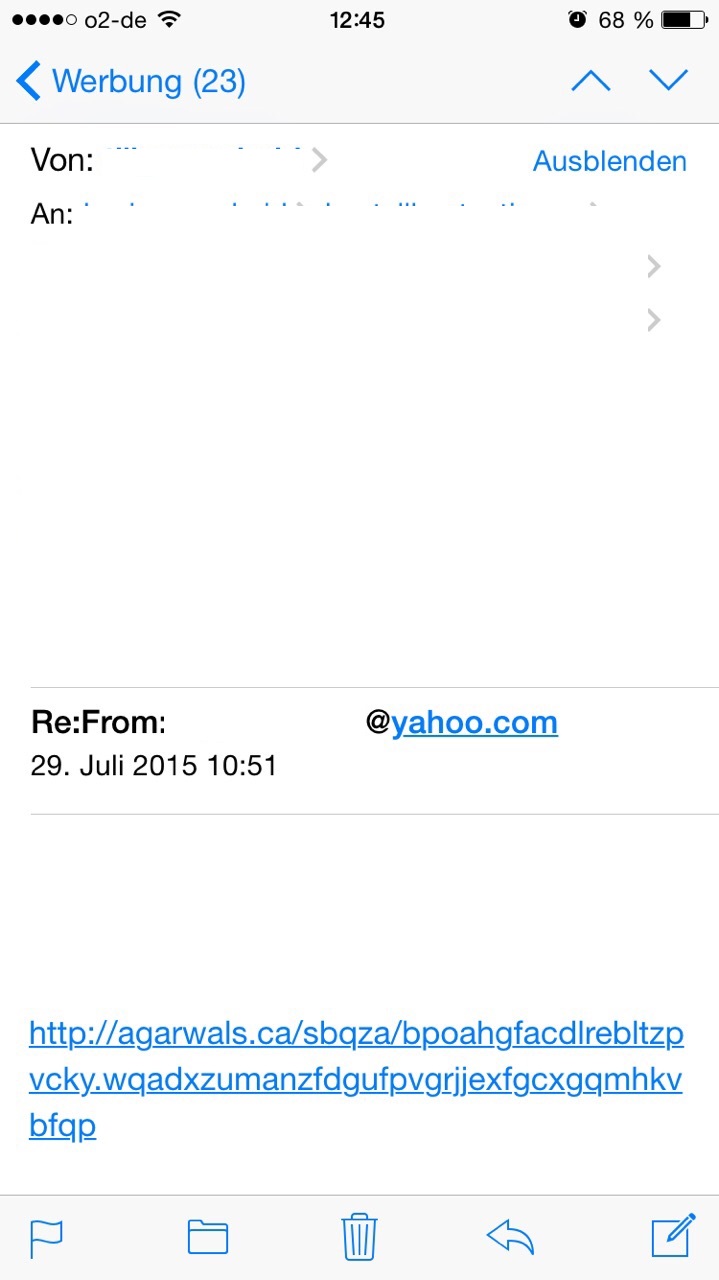This screenshot has width=719, height=1280.
Task: Delete this email with the trash icon
Action: (x=359, y=1236)
